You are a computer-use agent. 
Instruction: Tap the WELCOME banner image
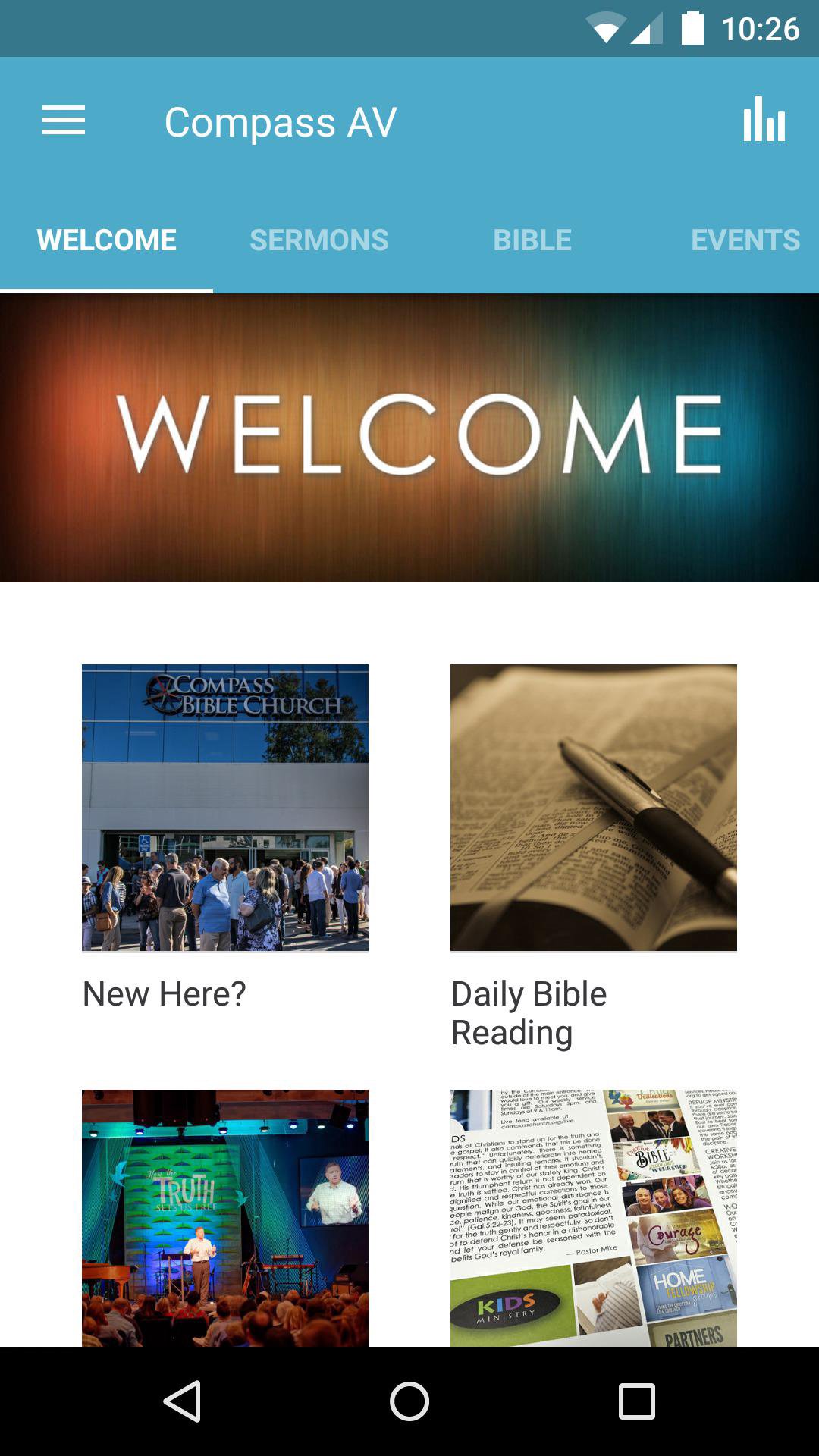[409, 438]
